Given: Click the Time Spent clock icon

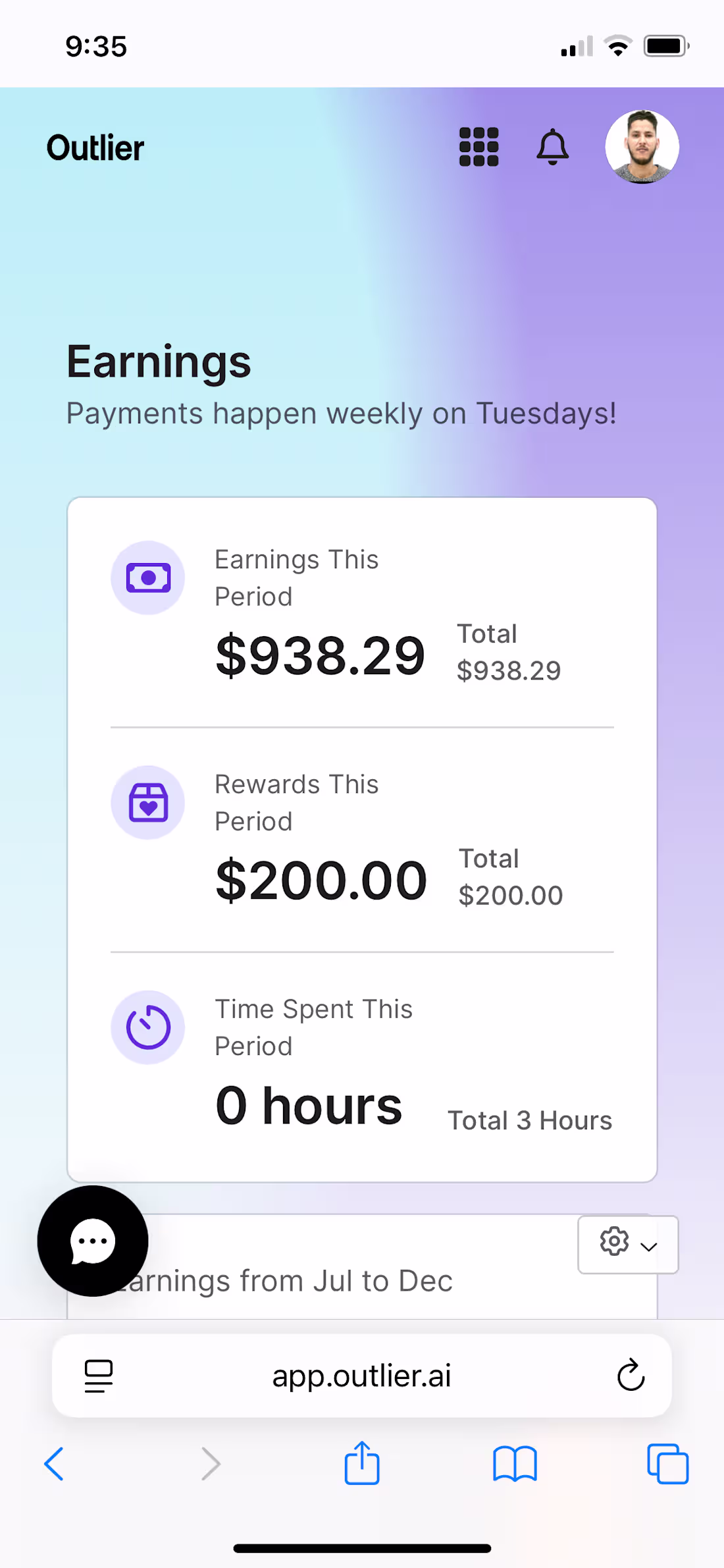Looking at the screenshot, I should pos(148,1027).
